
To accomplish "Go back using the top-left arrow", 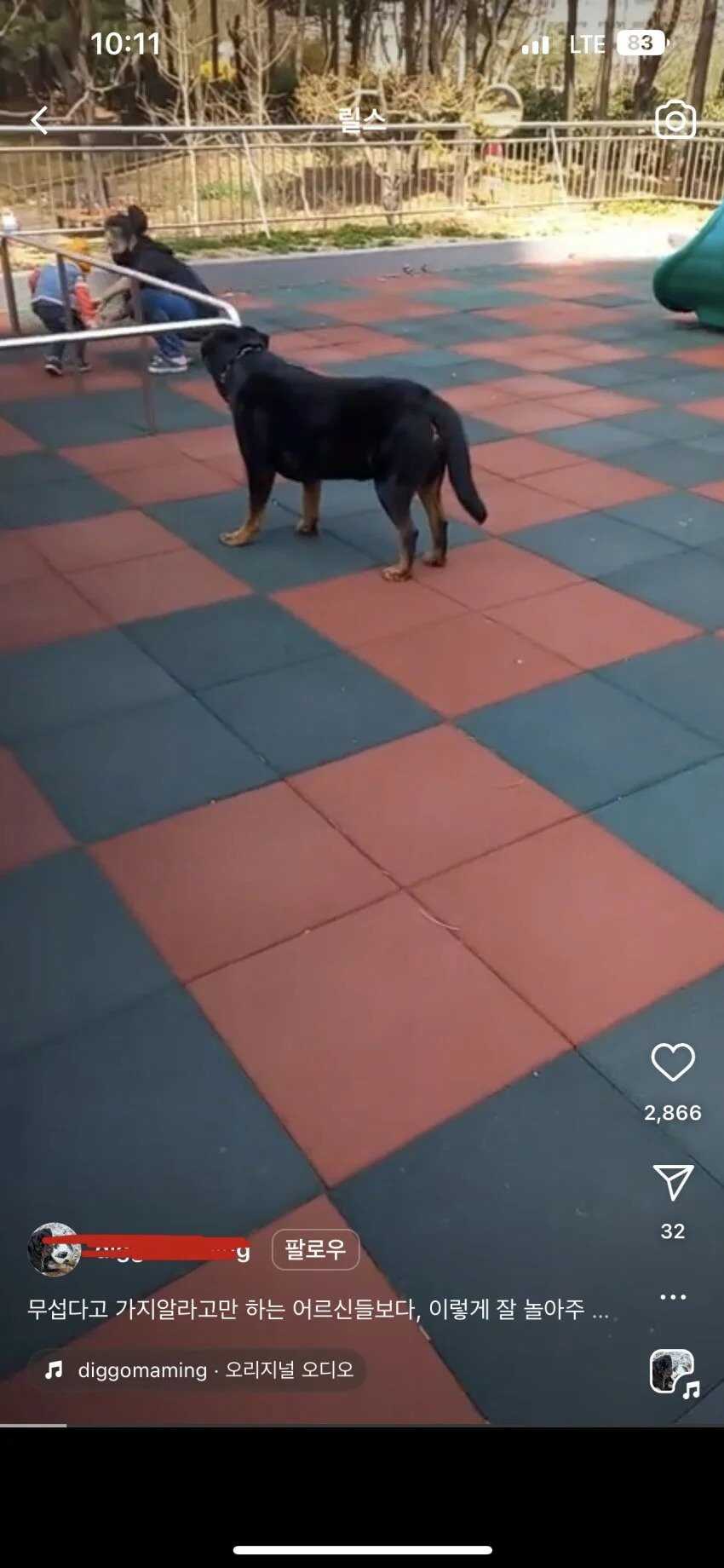I will 39,121.
